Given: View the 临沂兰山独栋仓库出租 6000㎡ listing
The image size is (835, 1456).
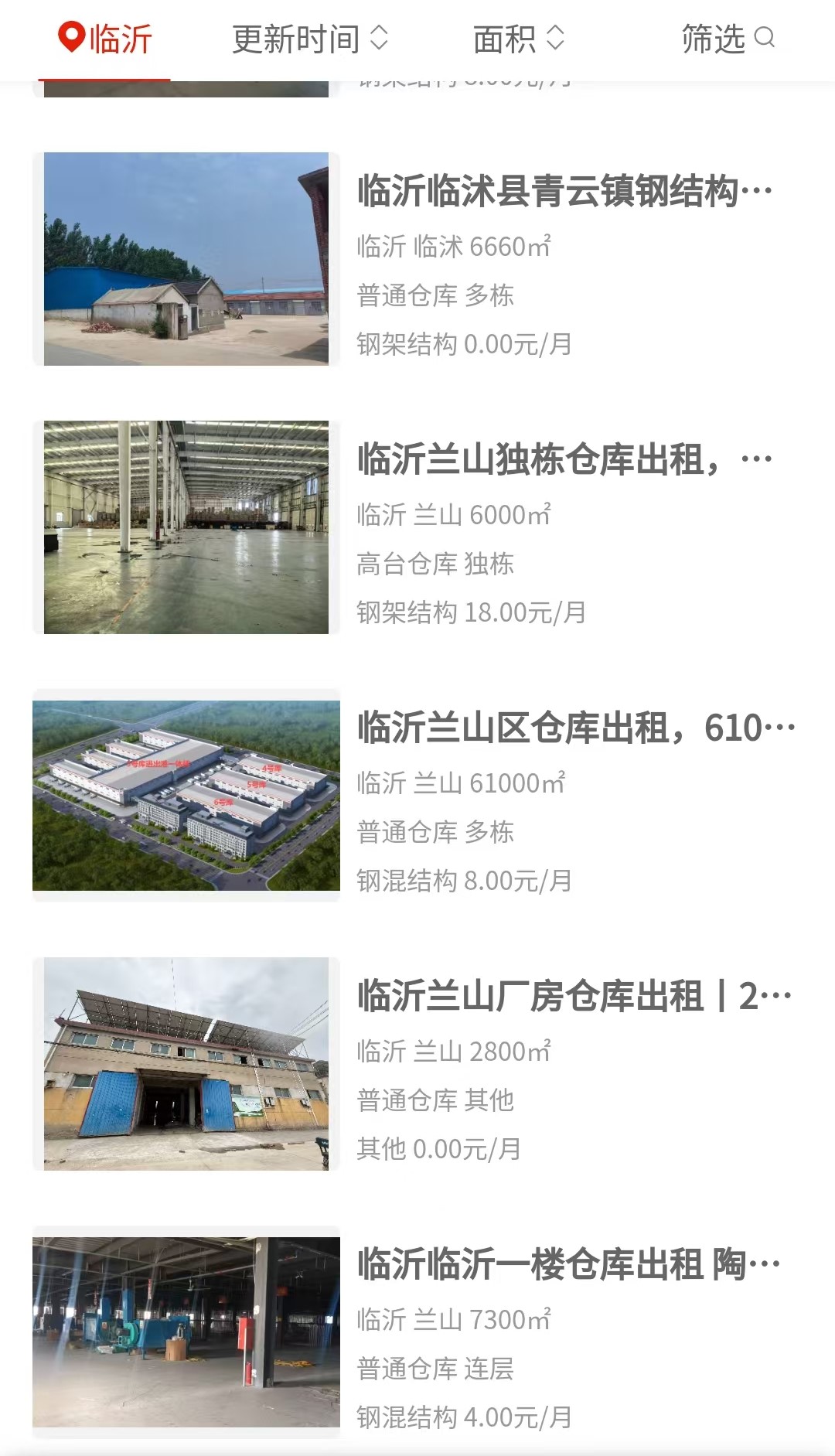Looking at the screenshot, I should tap(417, 527).
